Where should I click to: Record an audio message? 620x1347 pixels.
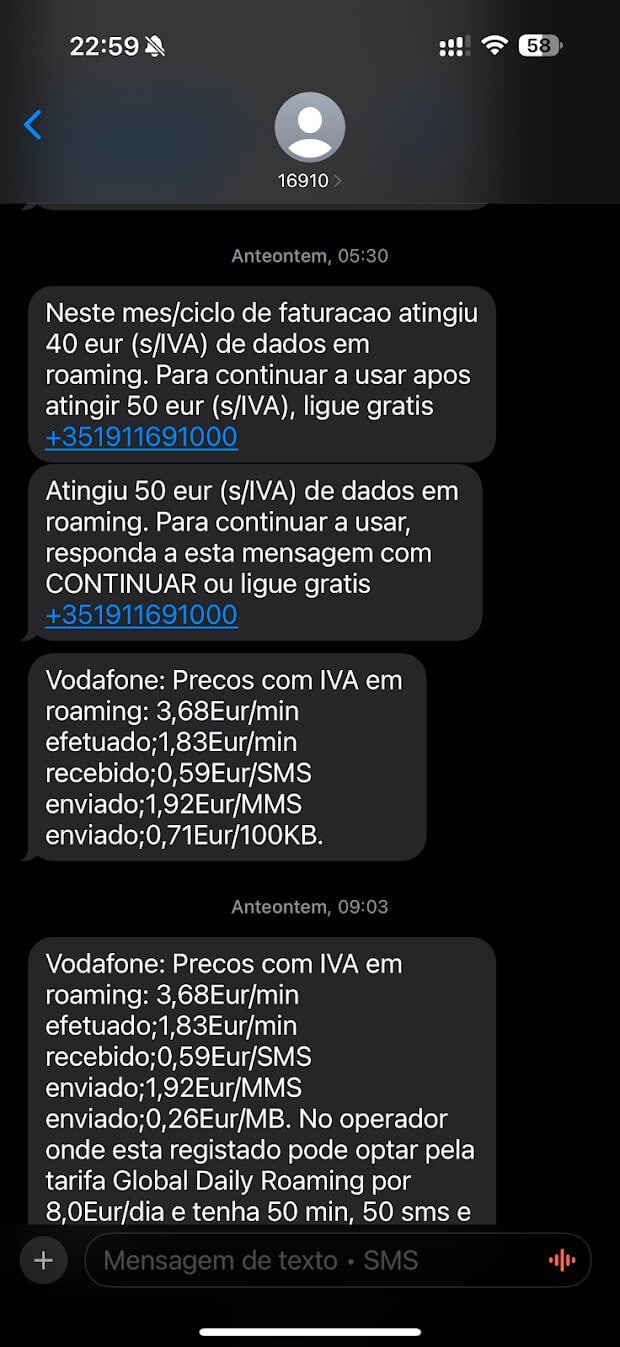tap(562, 1261)
